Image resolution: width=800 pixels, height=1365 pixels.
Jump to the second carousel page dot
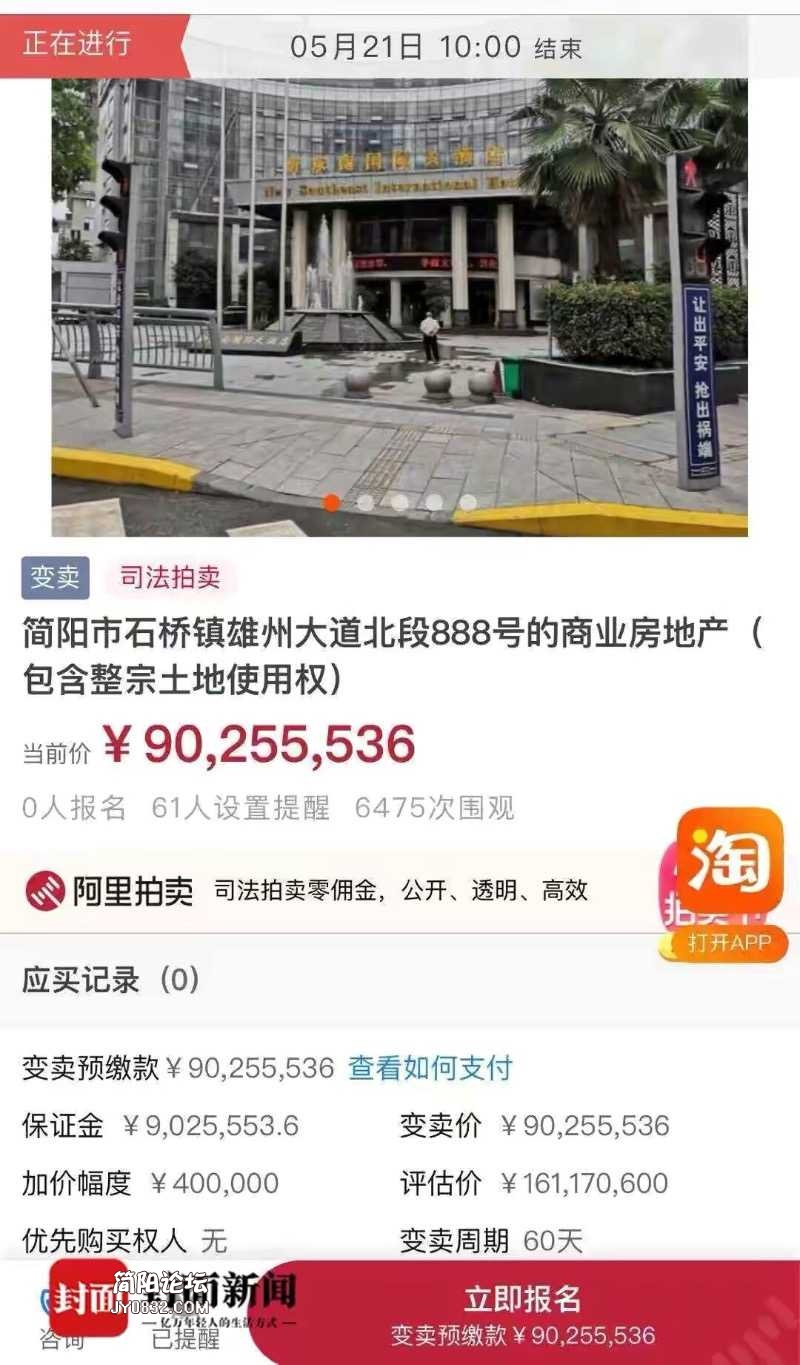click(x=366, y=503)
